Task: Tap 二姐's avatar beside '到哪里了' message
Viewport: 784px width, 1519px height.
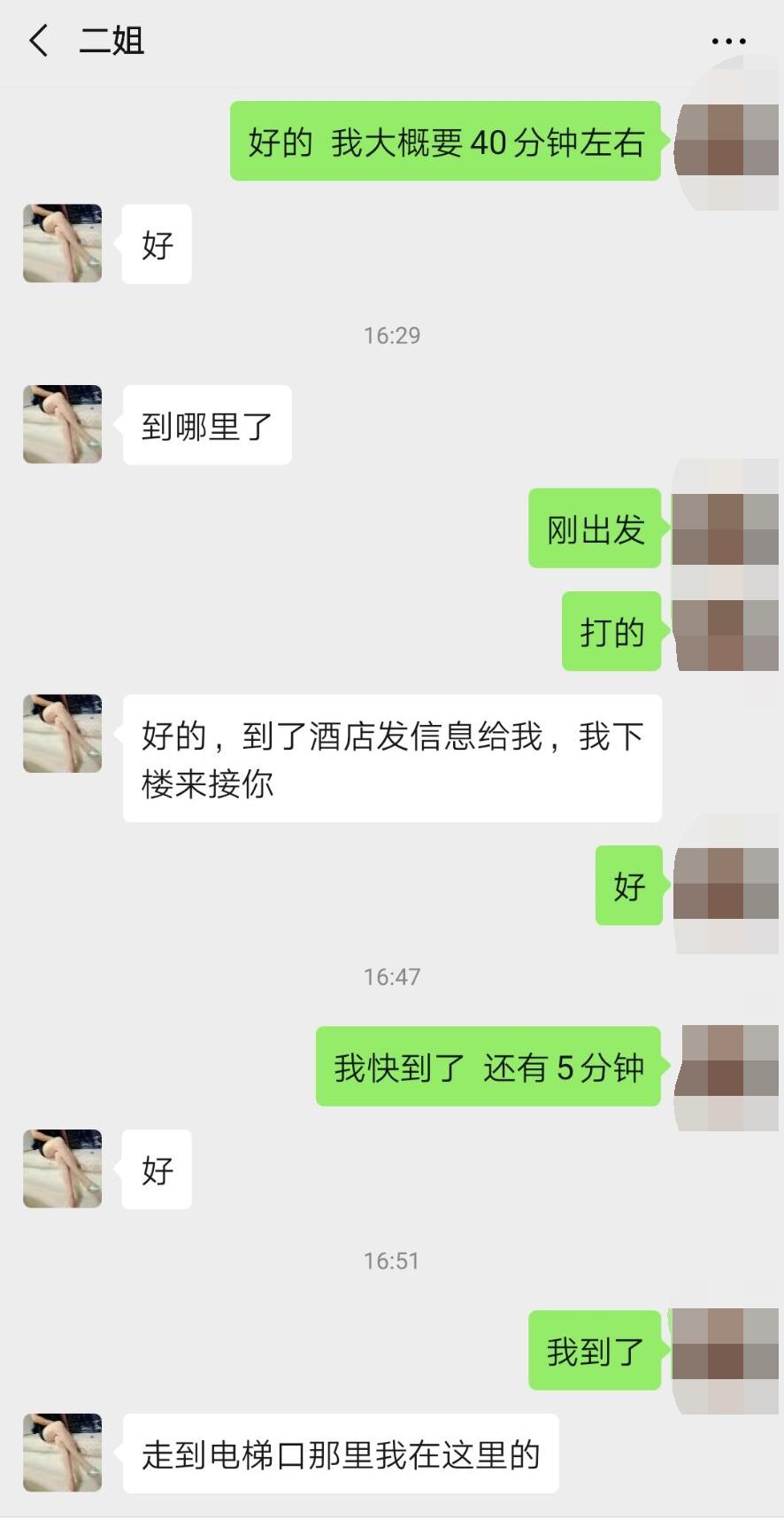Action: (x=61, y=425)
